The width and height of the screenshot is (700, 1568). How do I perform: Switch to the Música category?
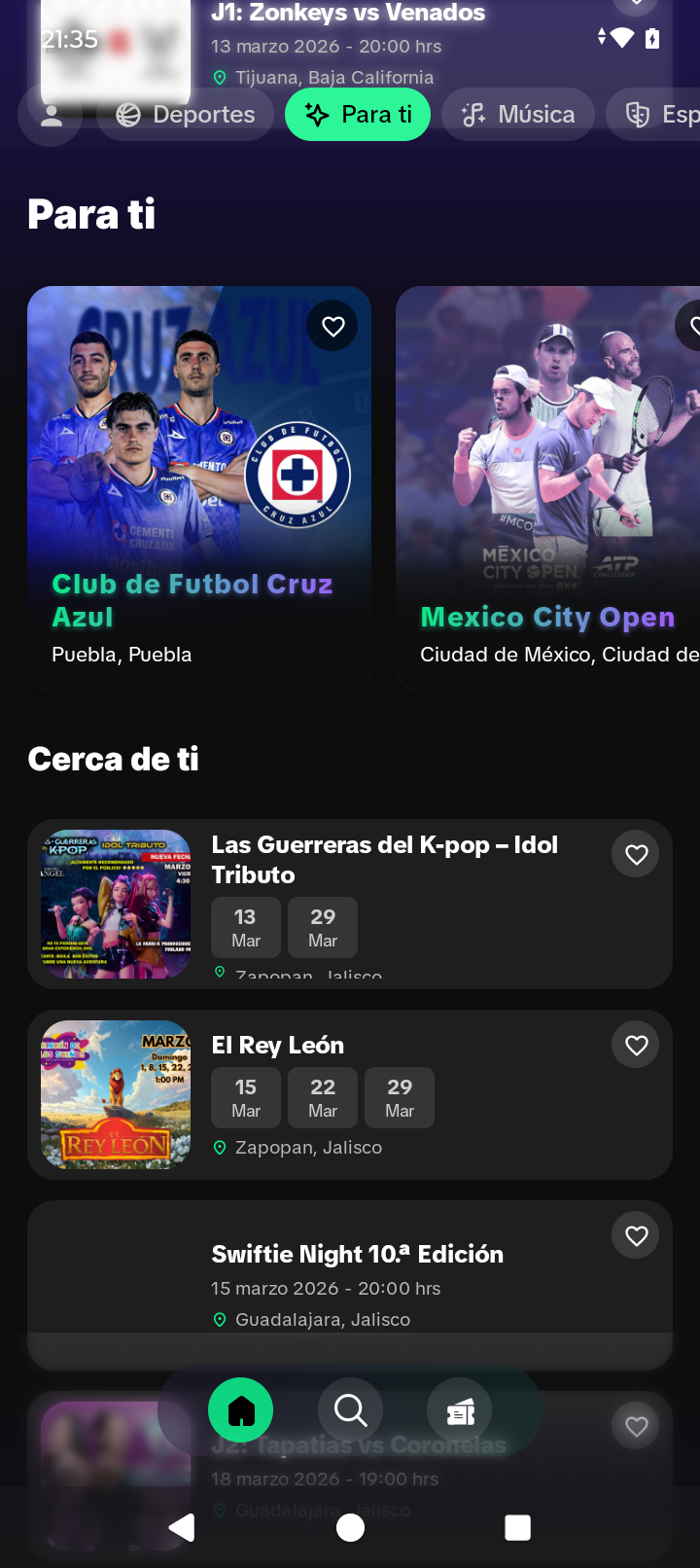pos(518,115)
